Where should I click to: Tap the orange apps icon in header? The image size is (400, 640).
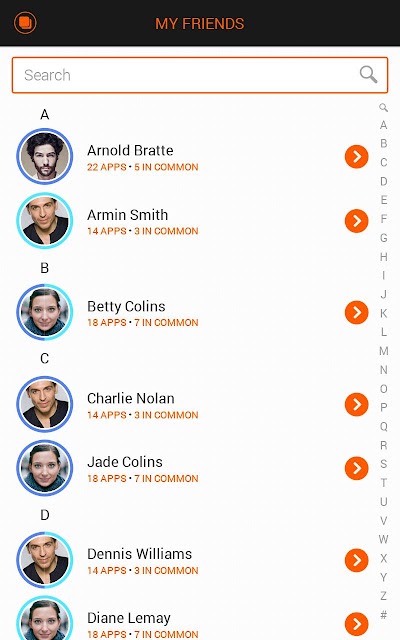point(25,22)
